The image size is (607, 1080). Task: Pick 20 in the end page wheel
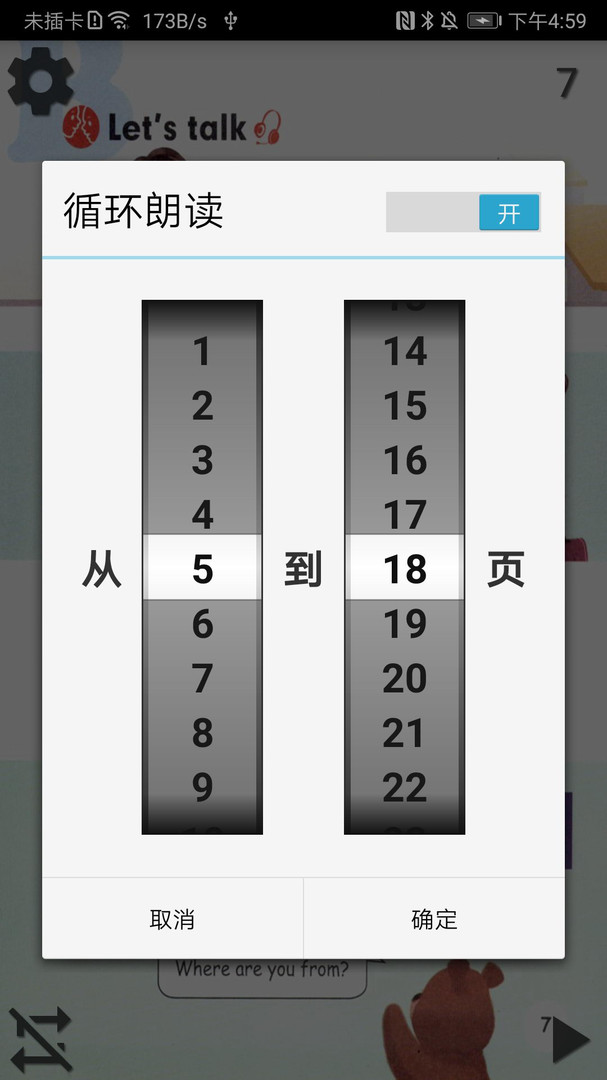[405, 679]
